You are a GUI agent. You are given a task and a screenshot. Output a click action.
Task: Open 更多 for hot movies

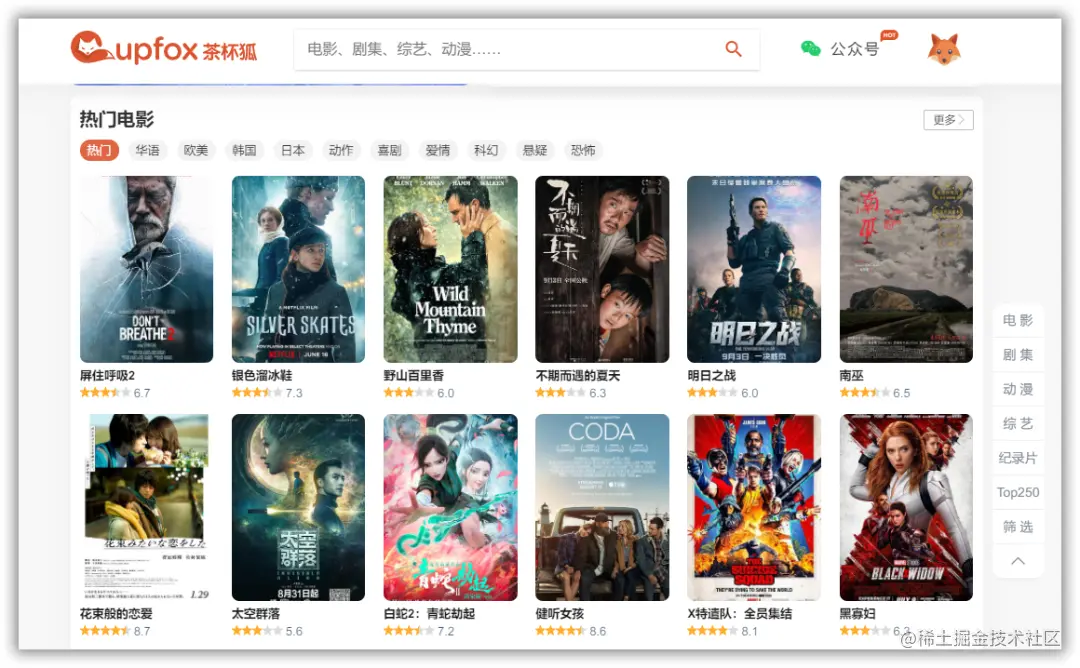pos(948,120)
